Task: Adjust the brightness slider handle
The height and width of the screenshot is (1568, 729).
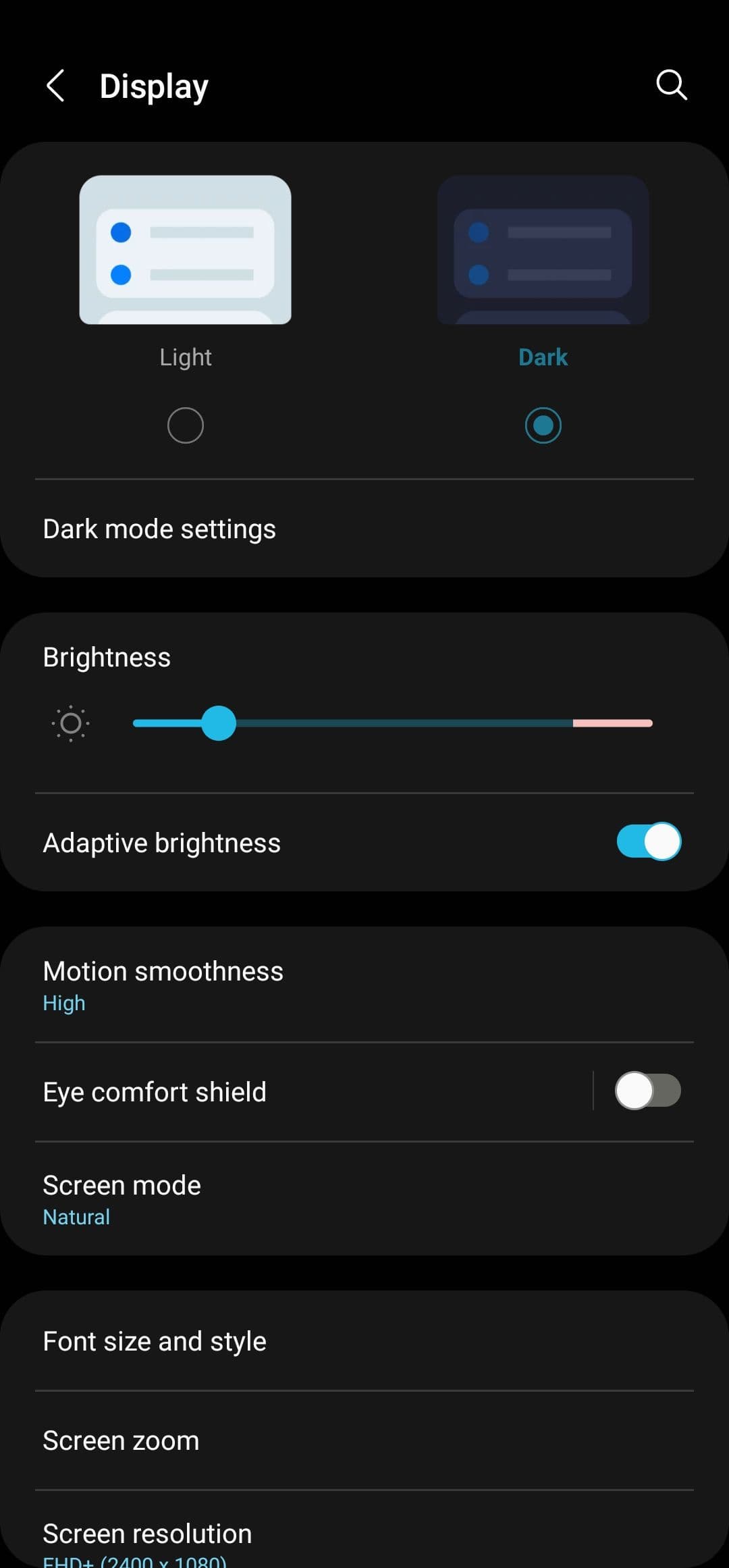Action: pos(219,723)
